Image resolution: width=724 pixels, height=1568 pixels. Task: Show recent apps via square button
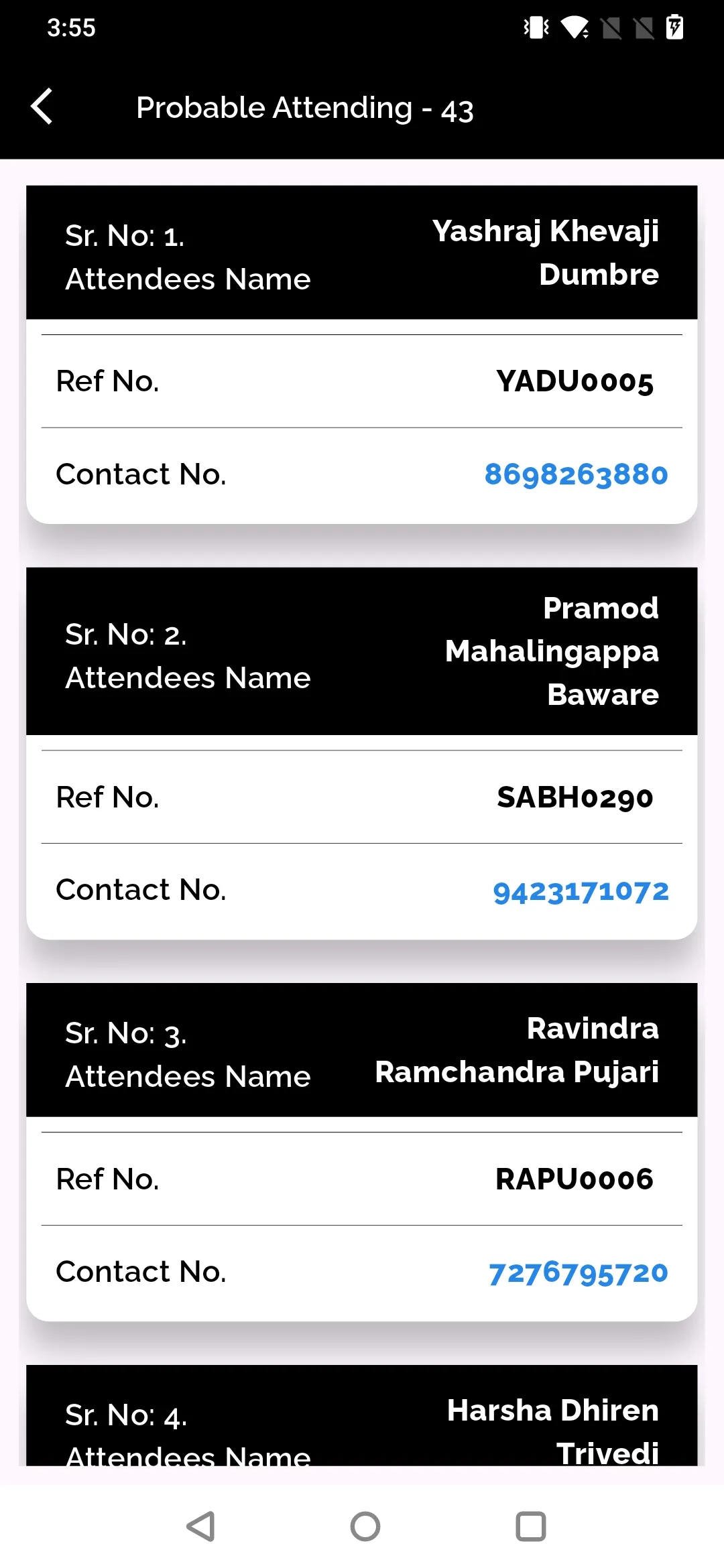[530, 1526]
